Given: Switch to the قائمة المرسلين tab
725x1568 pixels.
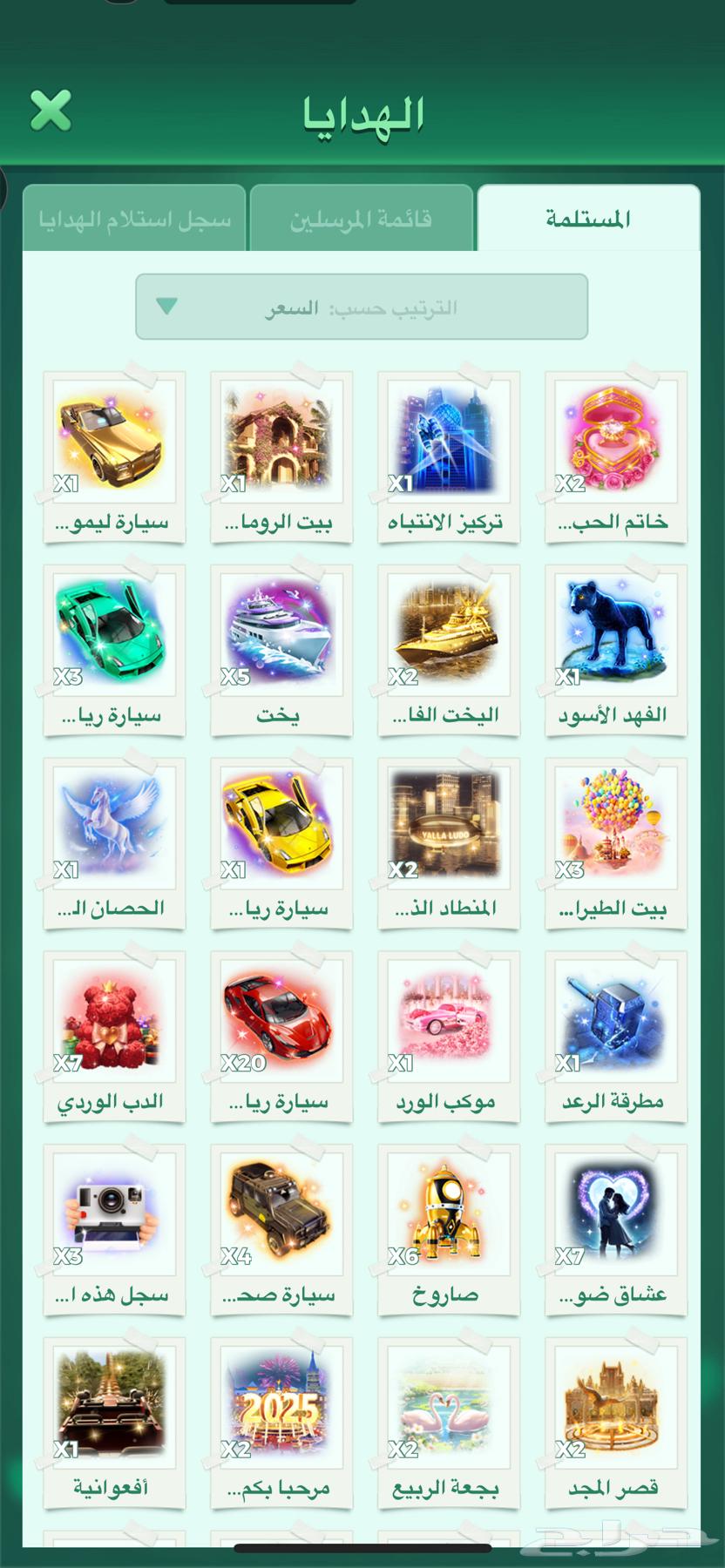Looking at the screenshot, I should pos(361,219).
